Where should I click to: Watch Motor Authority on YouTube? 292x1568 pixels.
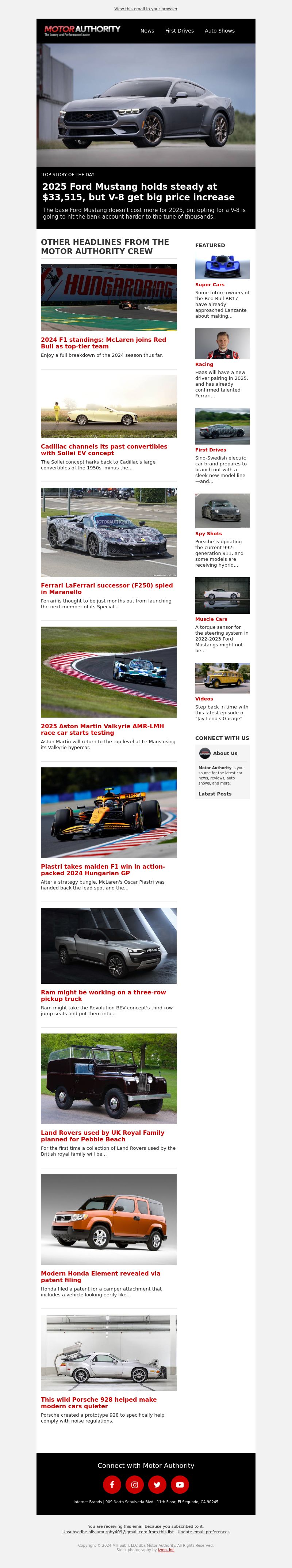point(180,1485)
